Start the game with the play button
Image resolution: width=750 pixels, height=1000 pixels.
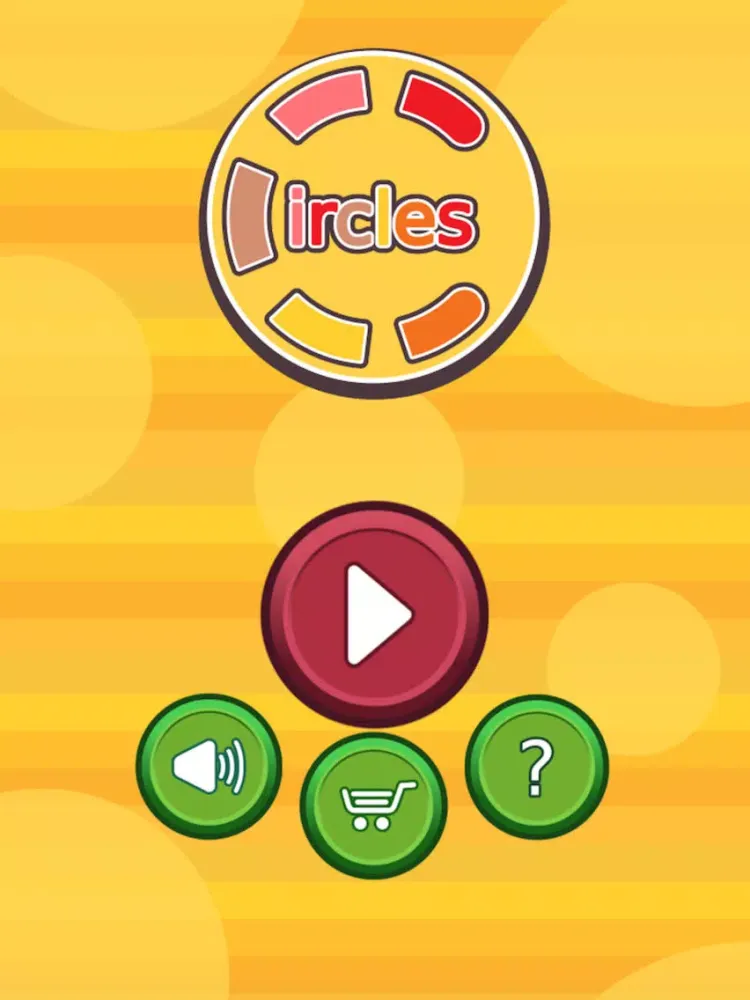pyautogui.click(x=375, y=613)
